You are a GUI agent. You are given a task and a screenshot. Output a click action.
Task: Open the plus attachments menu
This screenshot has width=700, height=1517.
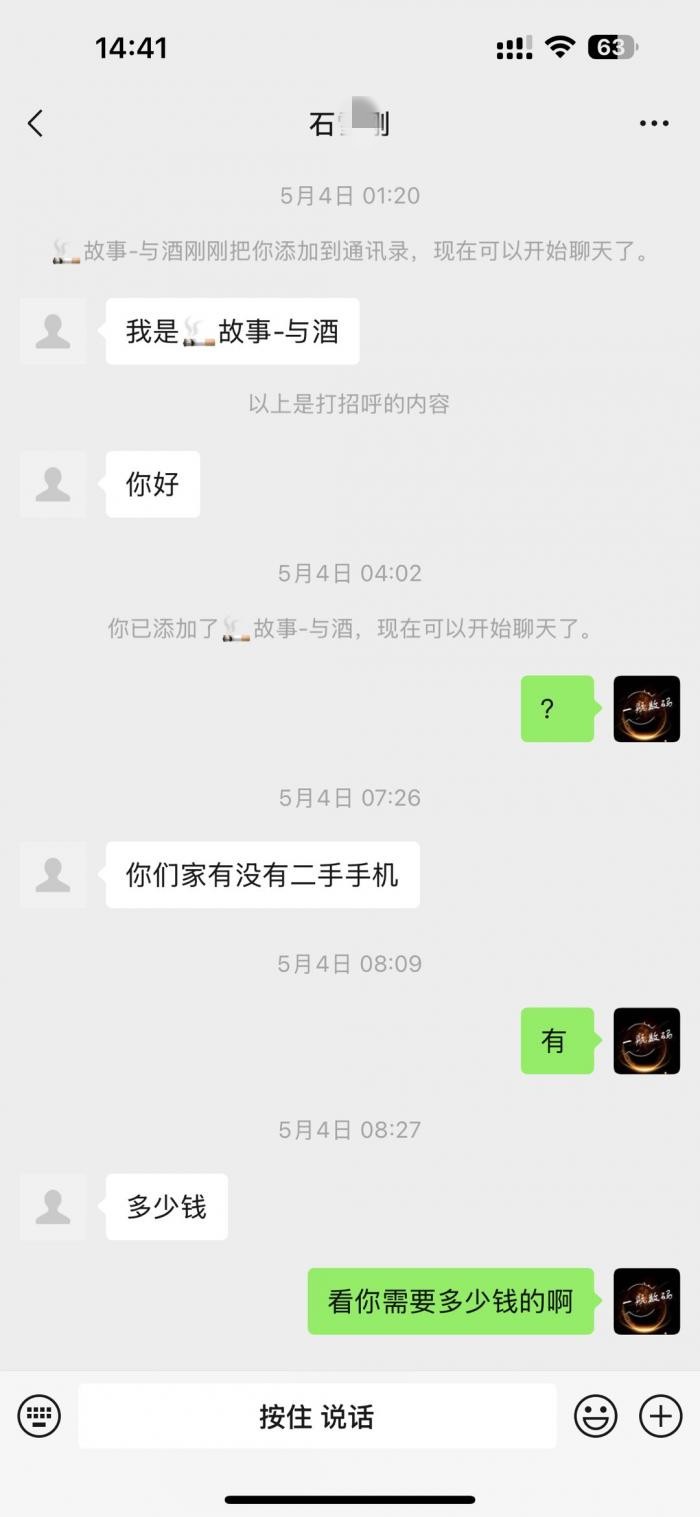[660, 1416]
